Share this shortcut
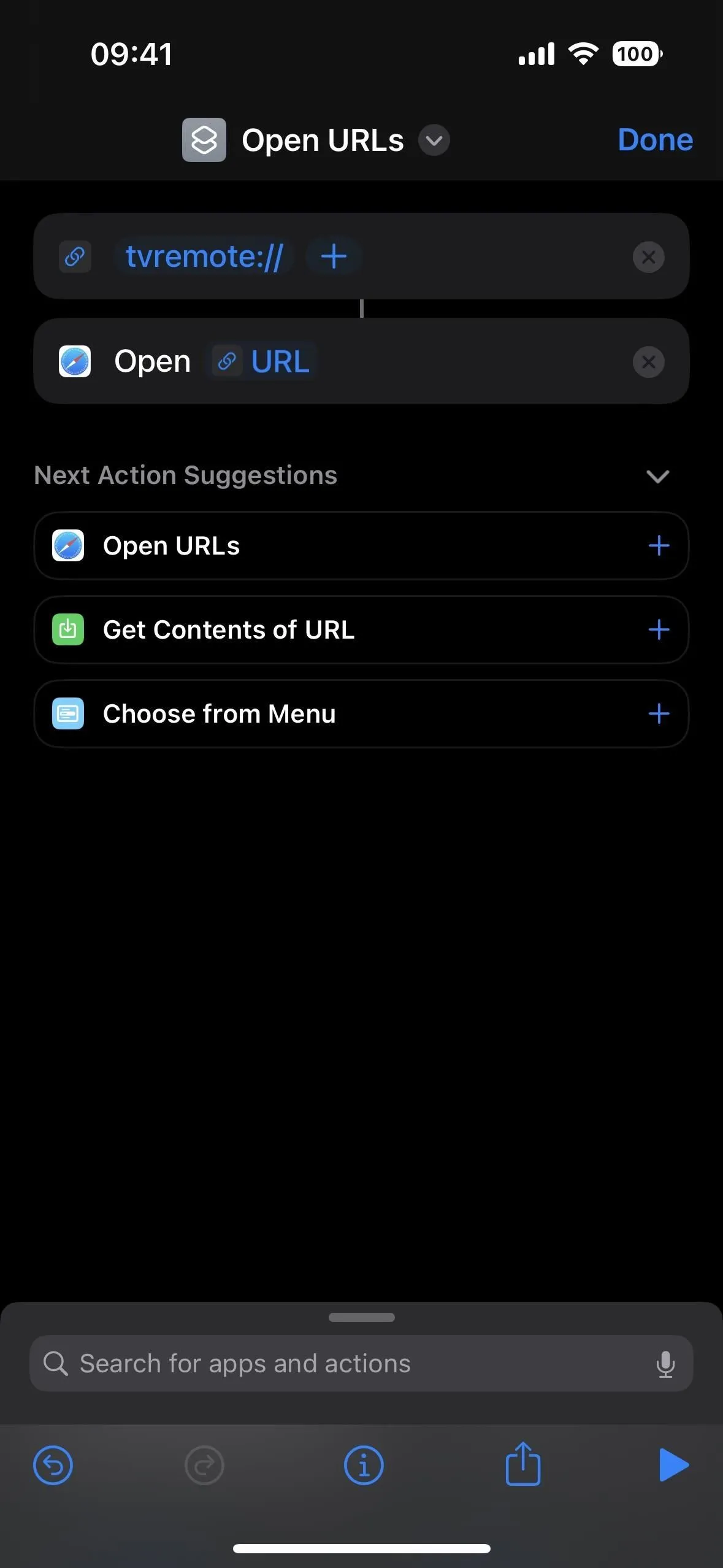 point(523,1464)
